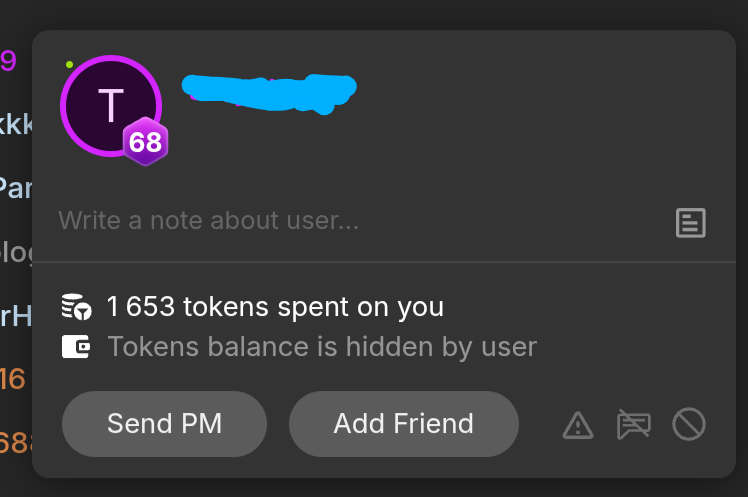Viewport: 748px width, 497px height.
Task: Tap the Send PM button
Action: (x=164, y=424)
